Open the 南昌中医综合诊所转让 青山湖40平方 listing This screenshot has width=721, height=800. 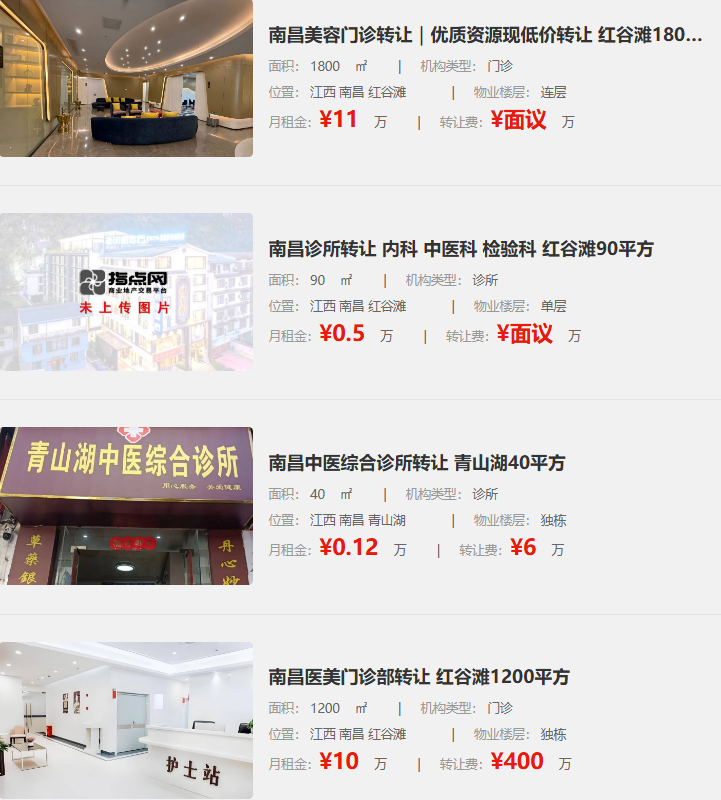(417, 463)
